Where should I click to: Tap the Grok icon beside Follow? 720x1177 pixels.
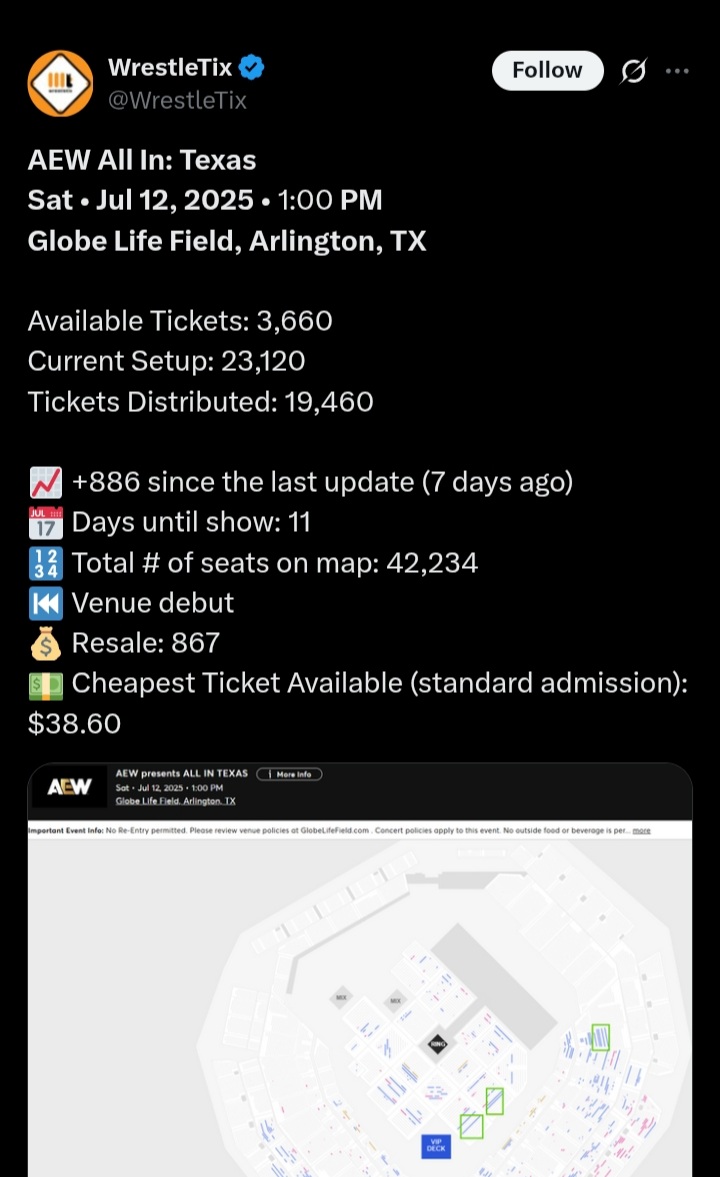pos(633,72)
